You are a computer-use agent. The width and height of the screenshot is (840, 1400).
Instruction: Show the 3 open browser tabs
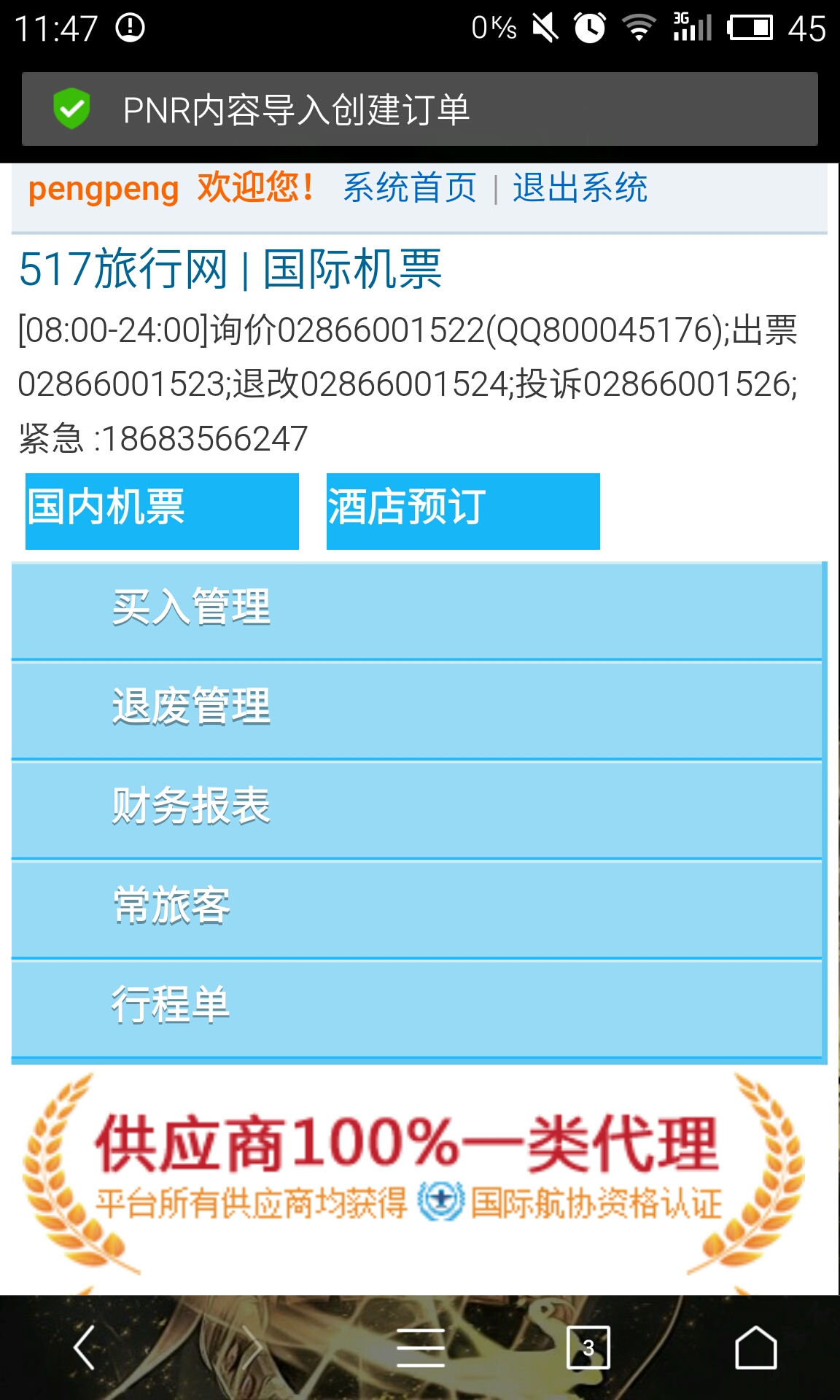588,1347
